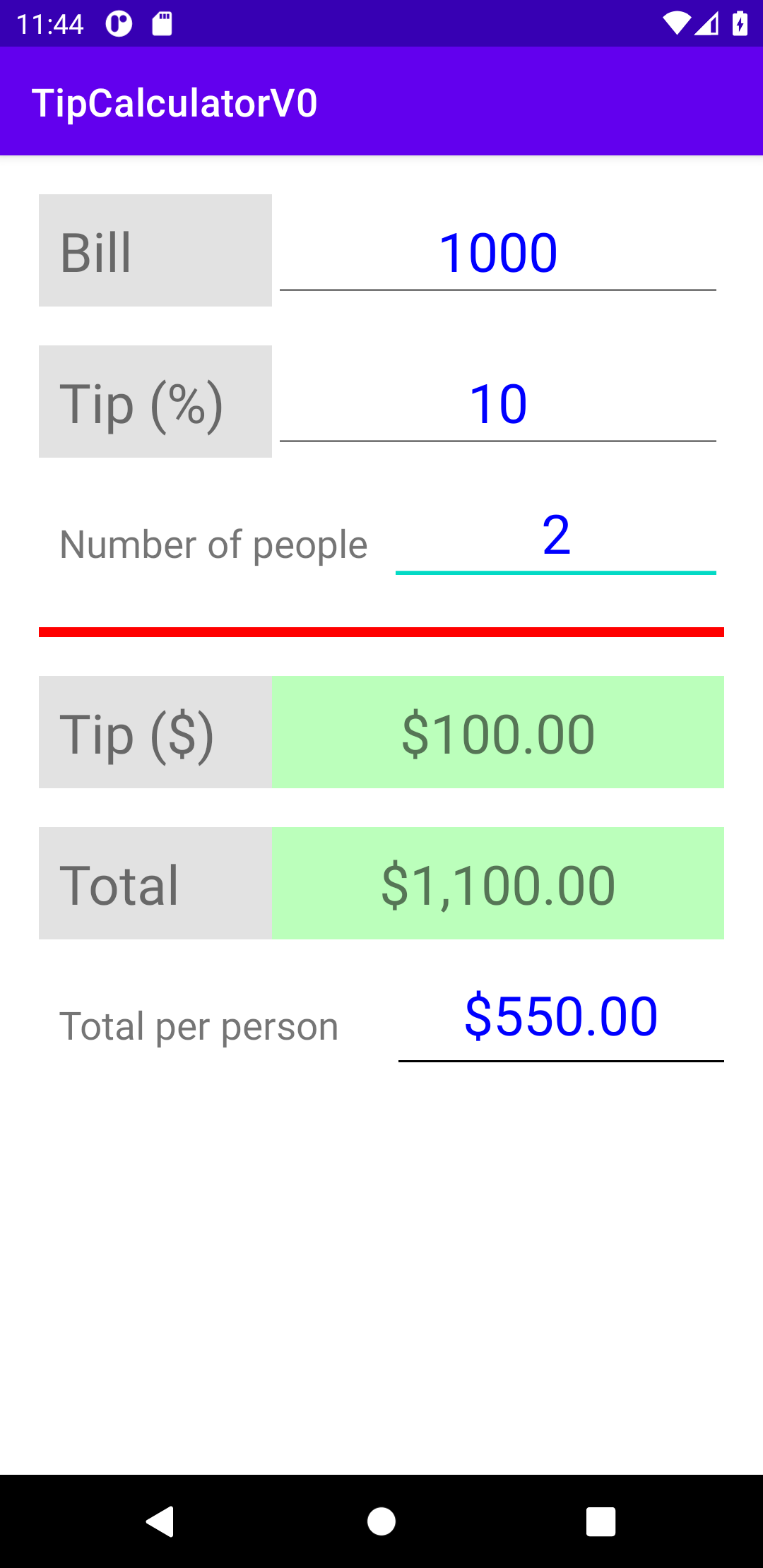Focus the Tip percentage field showing 10
The width and height of the screenshot is (763, 1568).
(498, 403)
